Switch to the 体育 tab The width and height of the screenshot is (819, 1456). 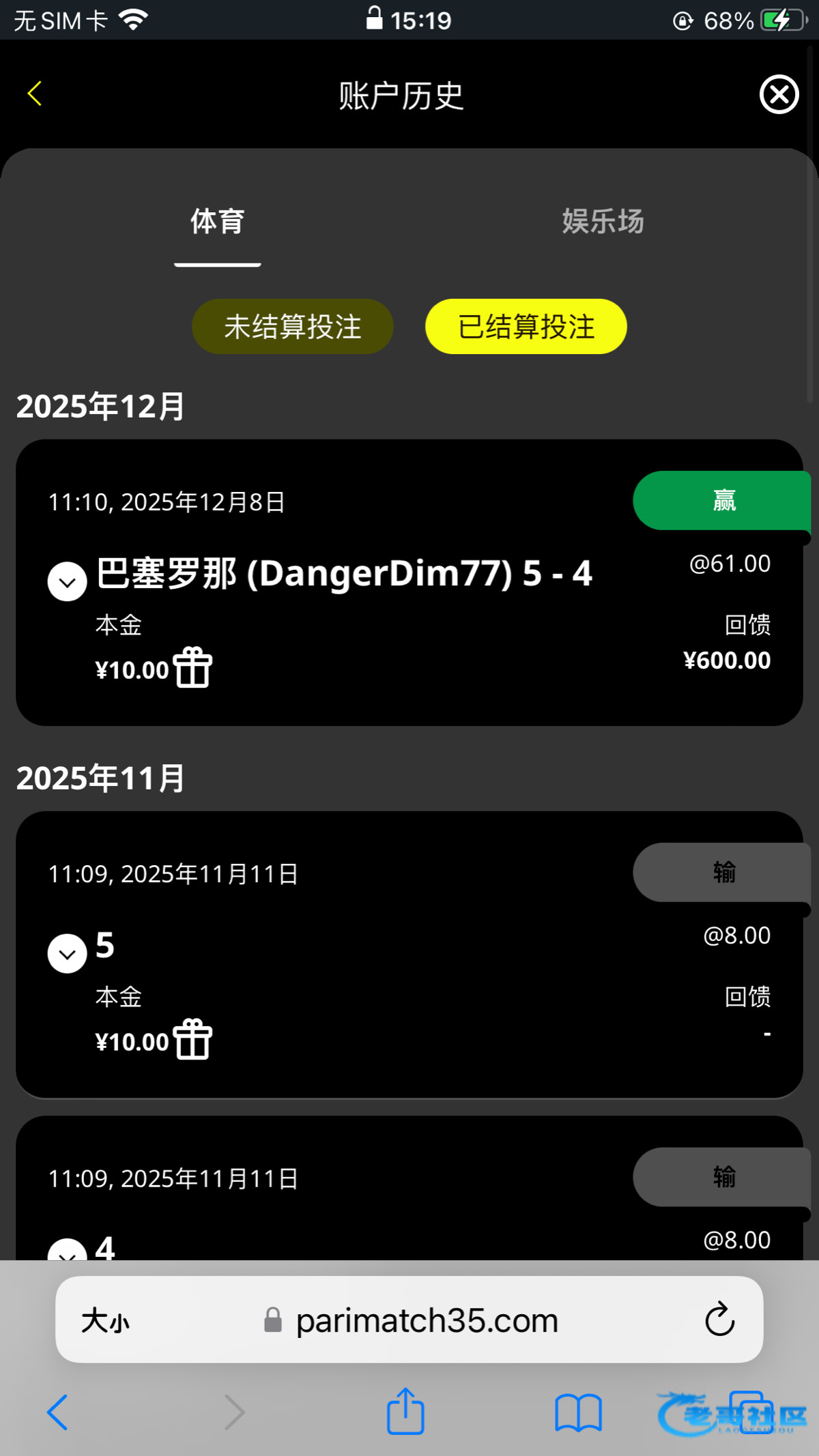[x=217, y=222]
